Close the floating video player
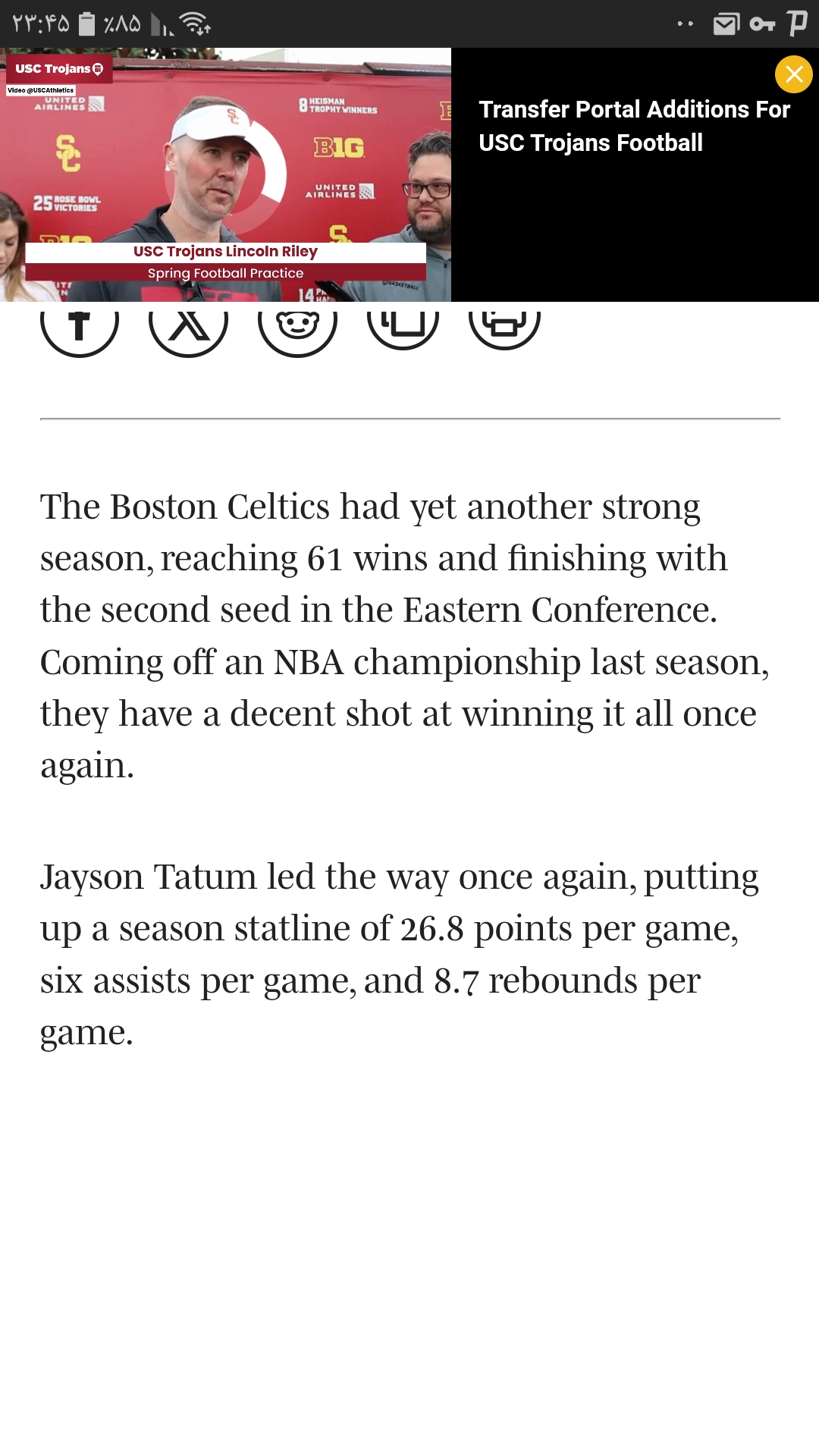This screenshot has width=819, height=1456. point(793,74)
